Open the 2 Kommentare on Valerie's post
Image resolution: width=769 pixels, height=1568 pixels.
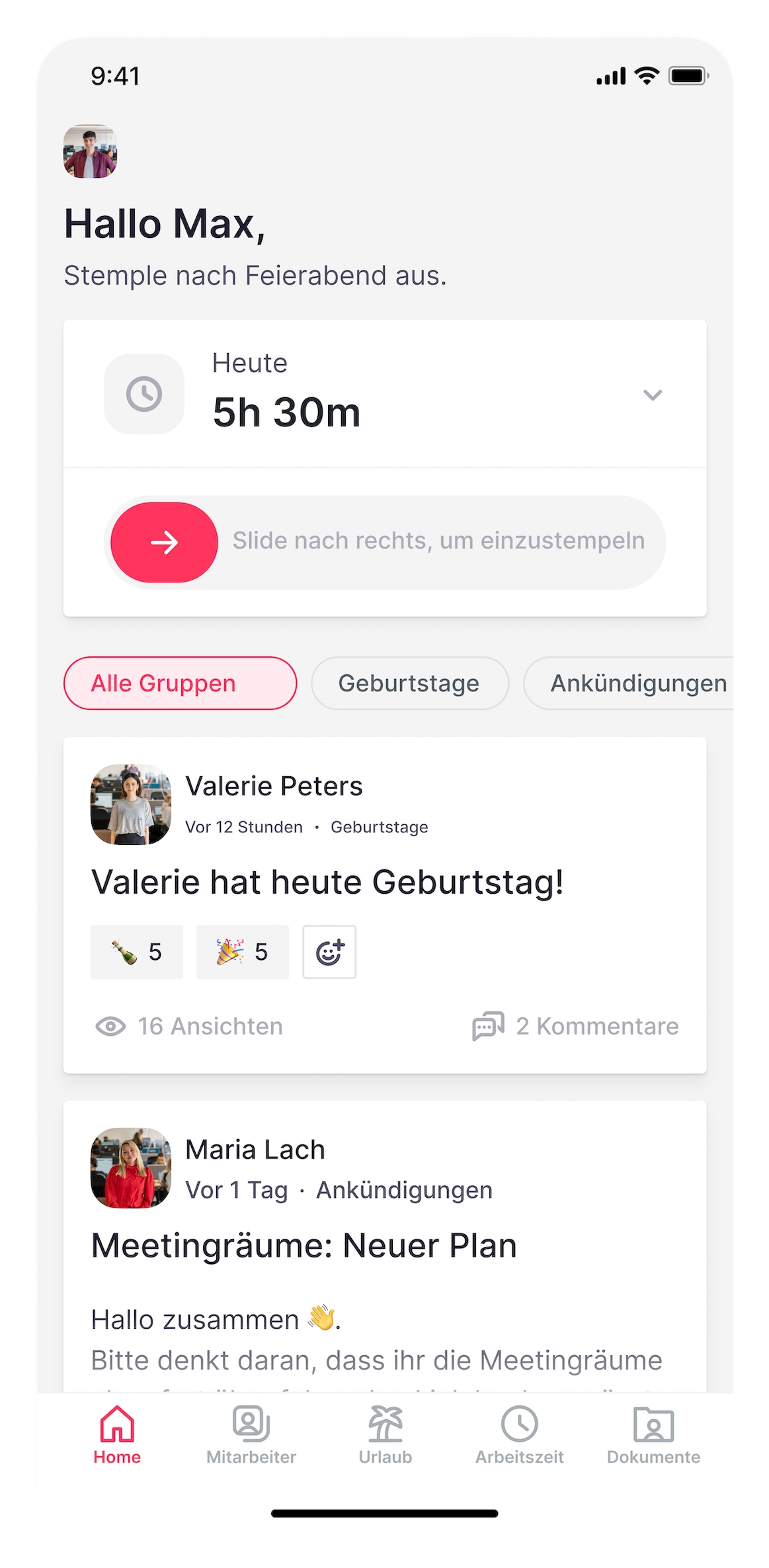point(575,1026)
